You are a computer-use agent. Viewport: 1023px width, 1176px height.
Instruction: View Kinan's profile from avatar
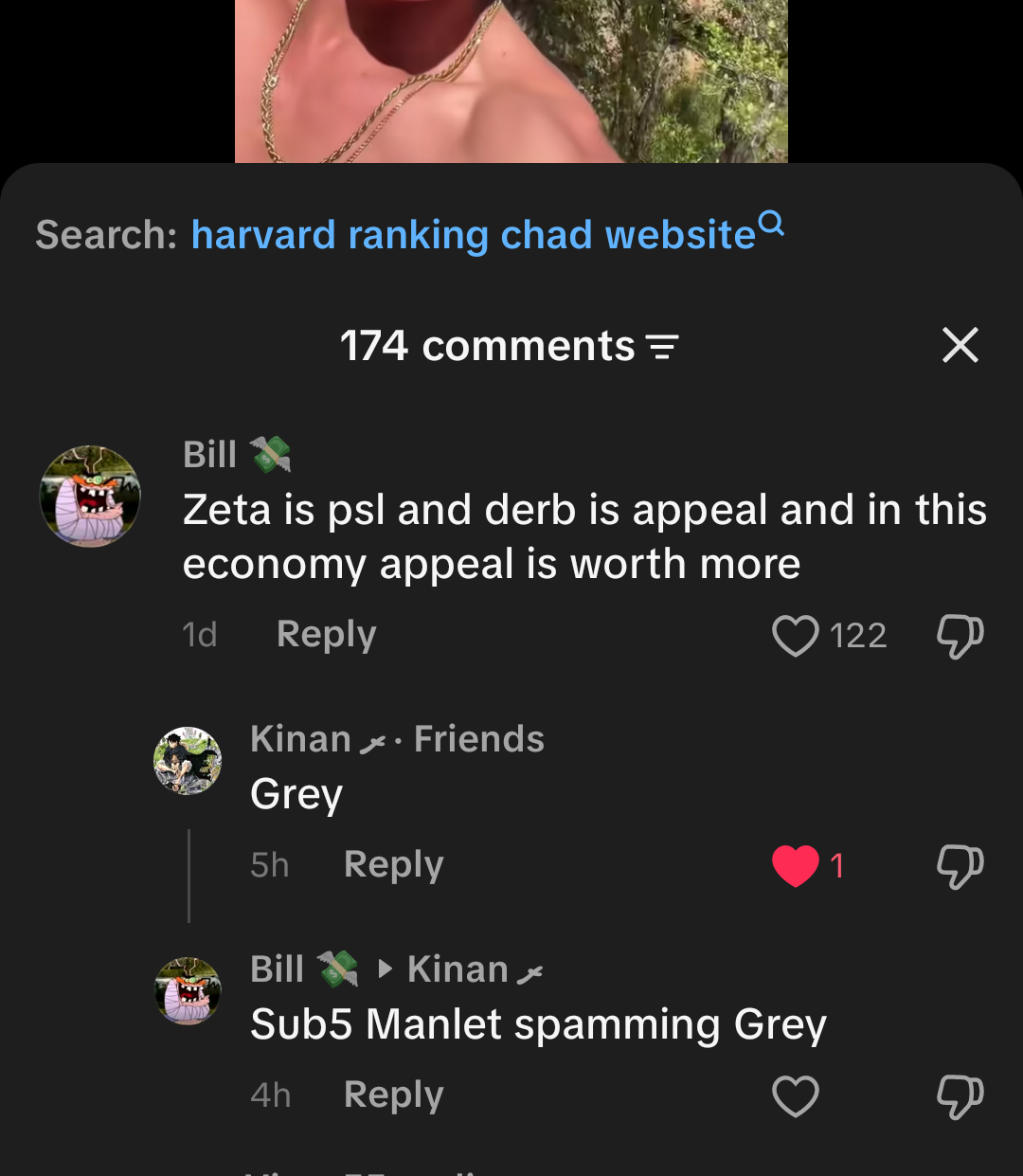tap(188, 761)
